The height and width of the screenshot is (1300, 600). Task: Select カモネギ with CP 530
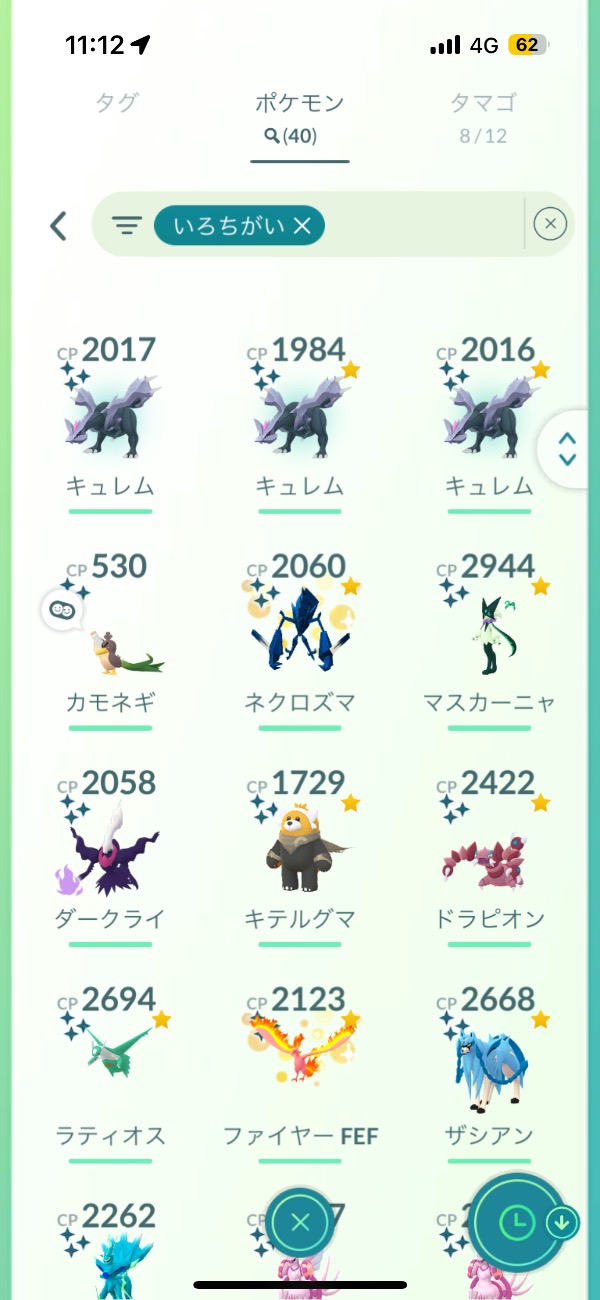[110, 637]
